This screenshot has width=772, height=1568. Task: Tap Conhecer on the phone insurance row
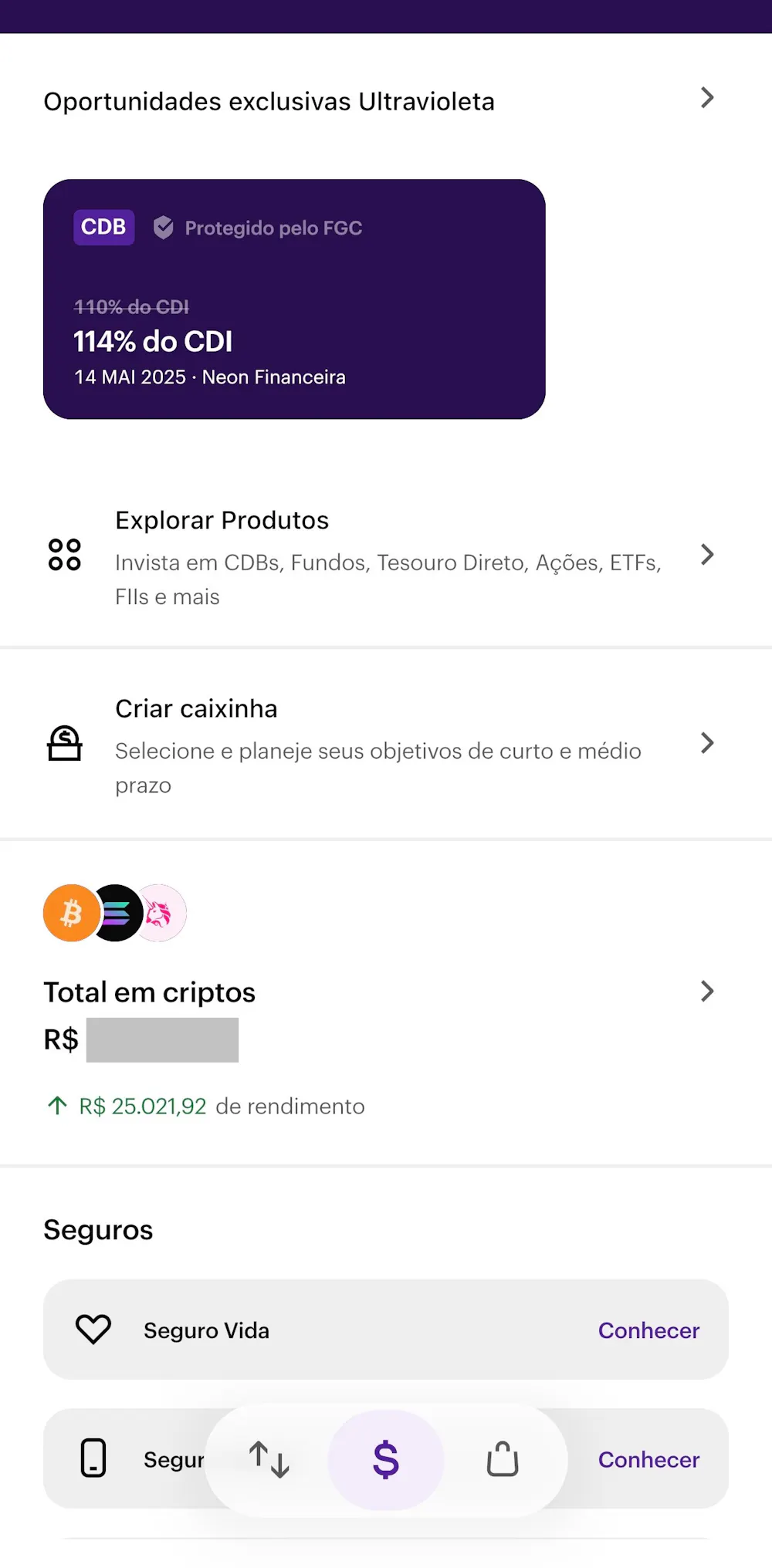(648, 1460)
